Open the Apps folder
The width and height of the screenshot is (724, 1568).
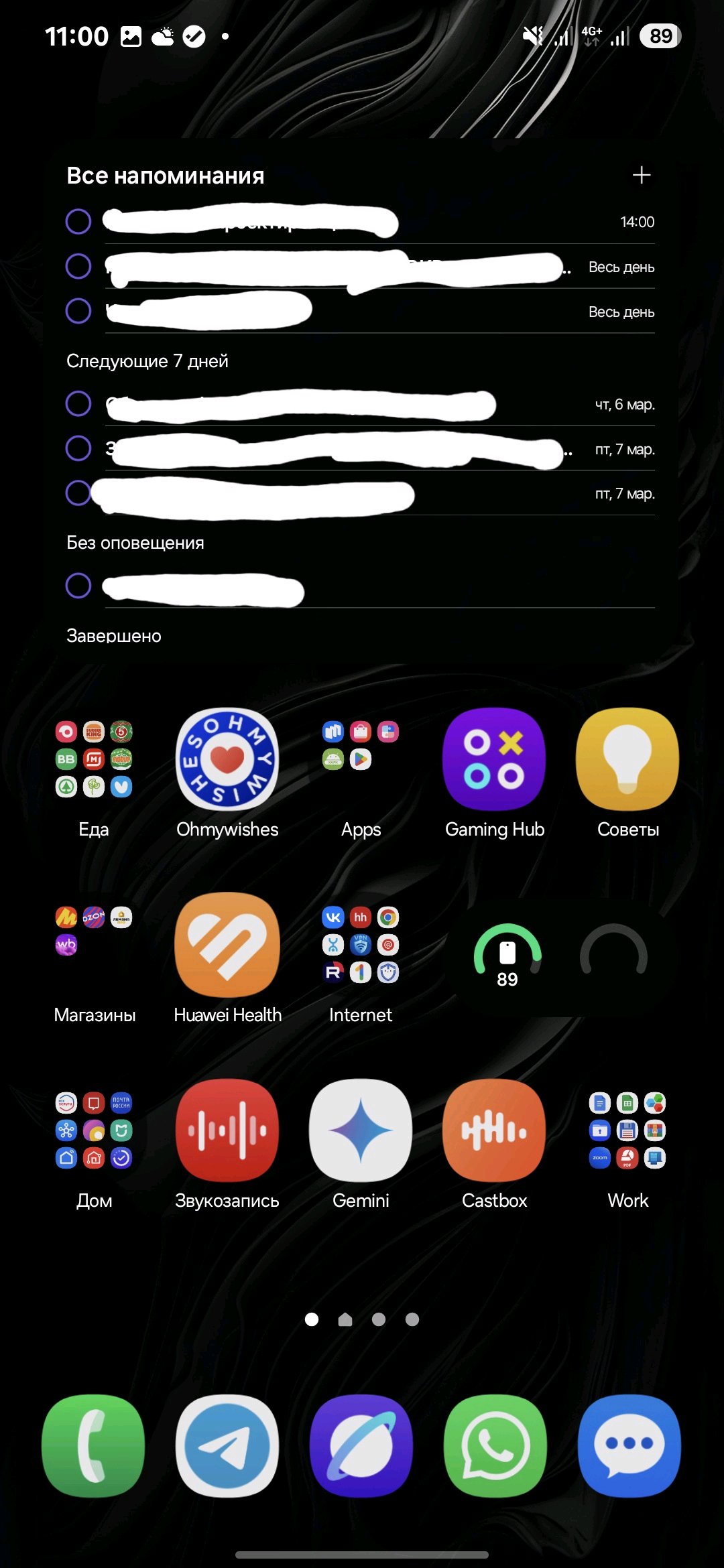click(361, 759)
